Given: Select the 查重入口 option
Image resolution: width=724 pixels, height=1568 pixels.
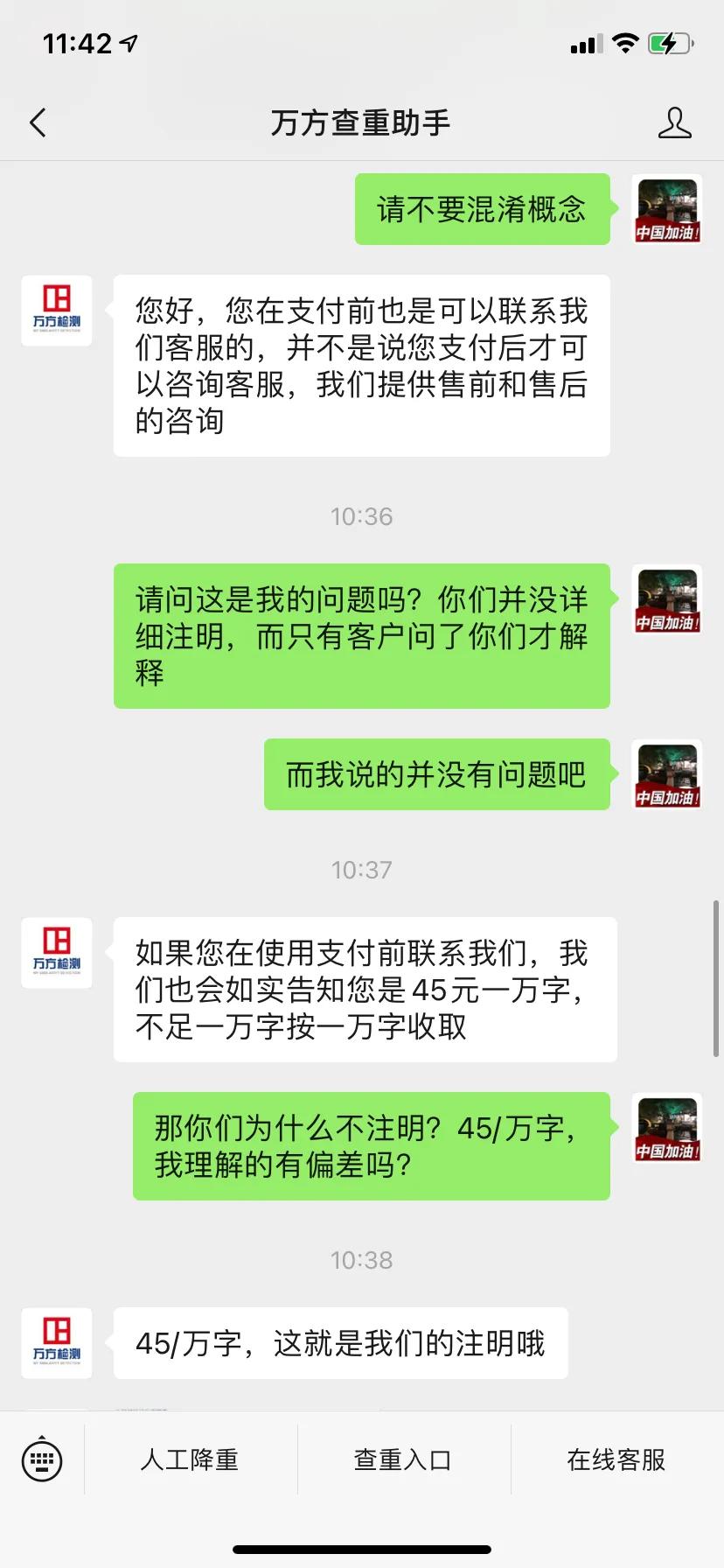Looking at the screenshot, I should click(401, 1459).
